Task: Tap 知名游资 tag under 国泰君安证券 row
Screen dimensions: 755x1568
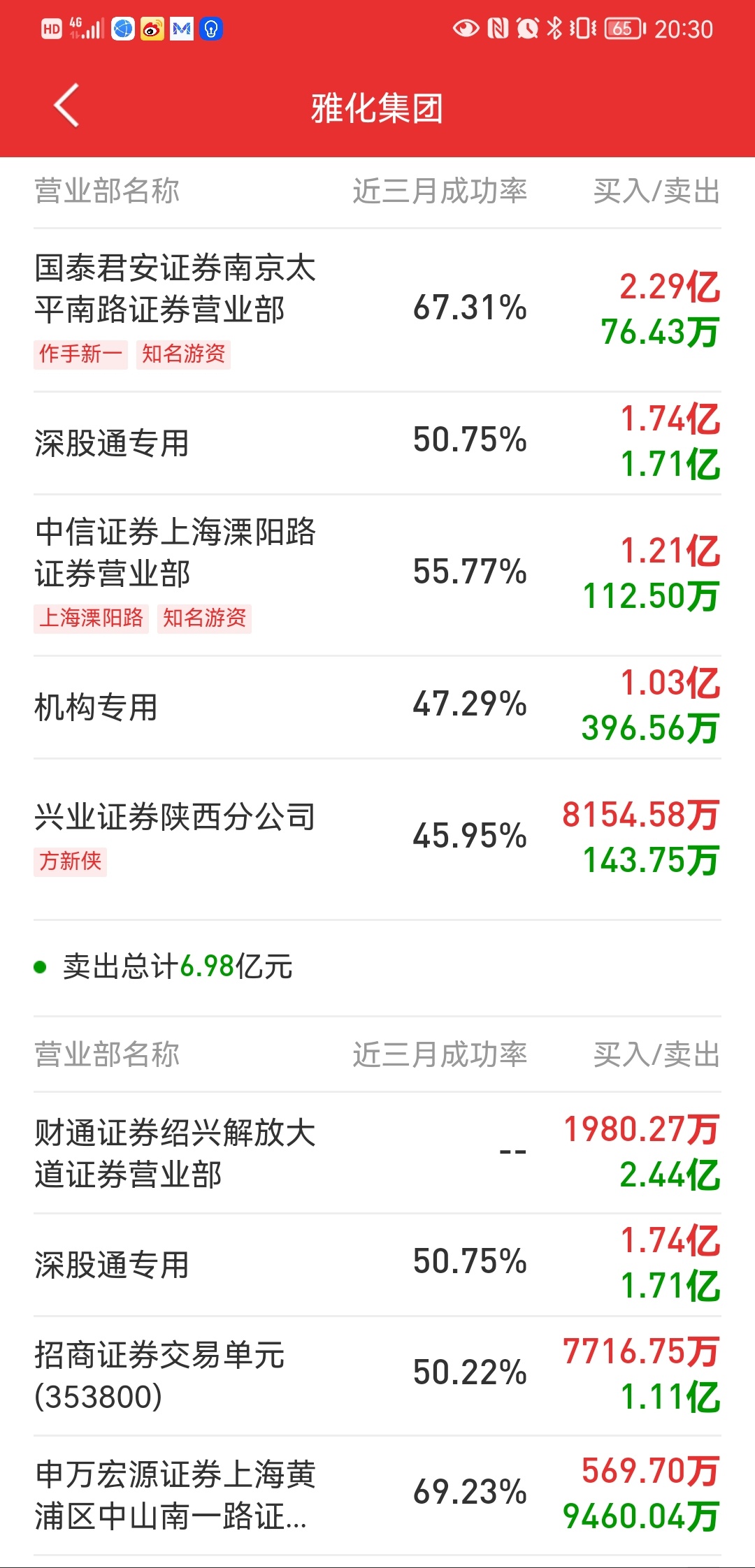Action: click(x=183, y=354)
